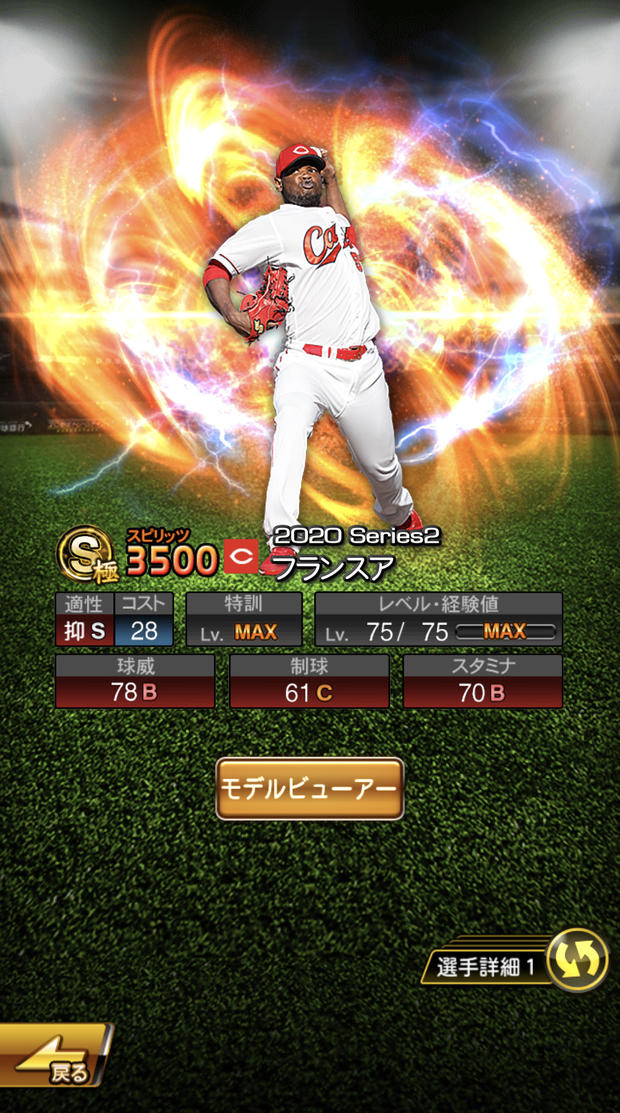Screen dimensions: 620x1113
Task: Go back with the 戻る button
Action: 55,1055
